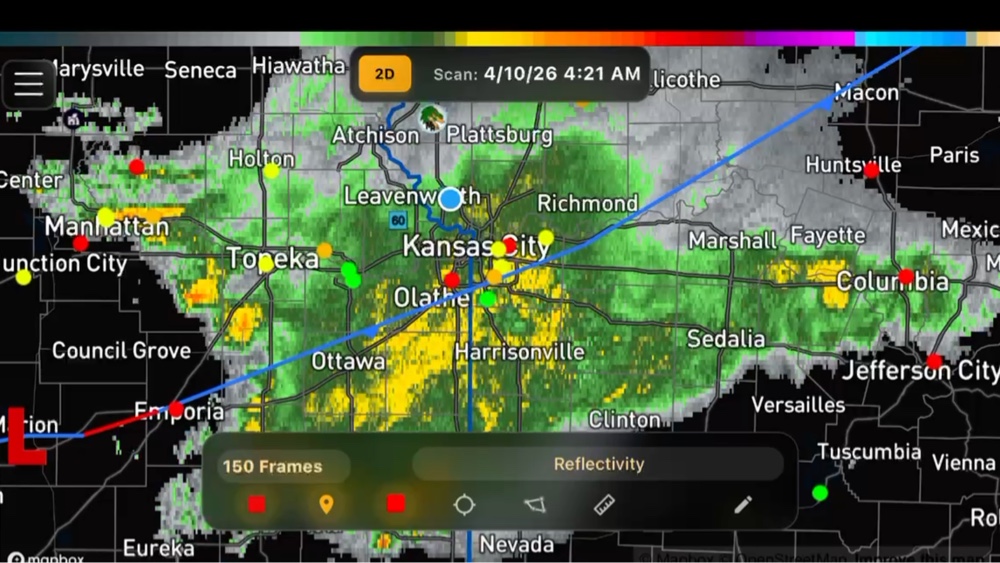The width and height of the screenshot is (1000, 563).
Task: Select the polygon drawing tool
Action: 535,505
